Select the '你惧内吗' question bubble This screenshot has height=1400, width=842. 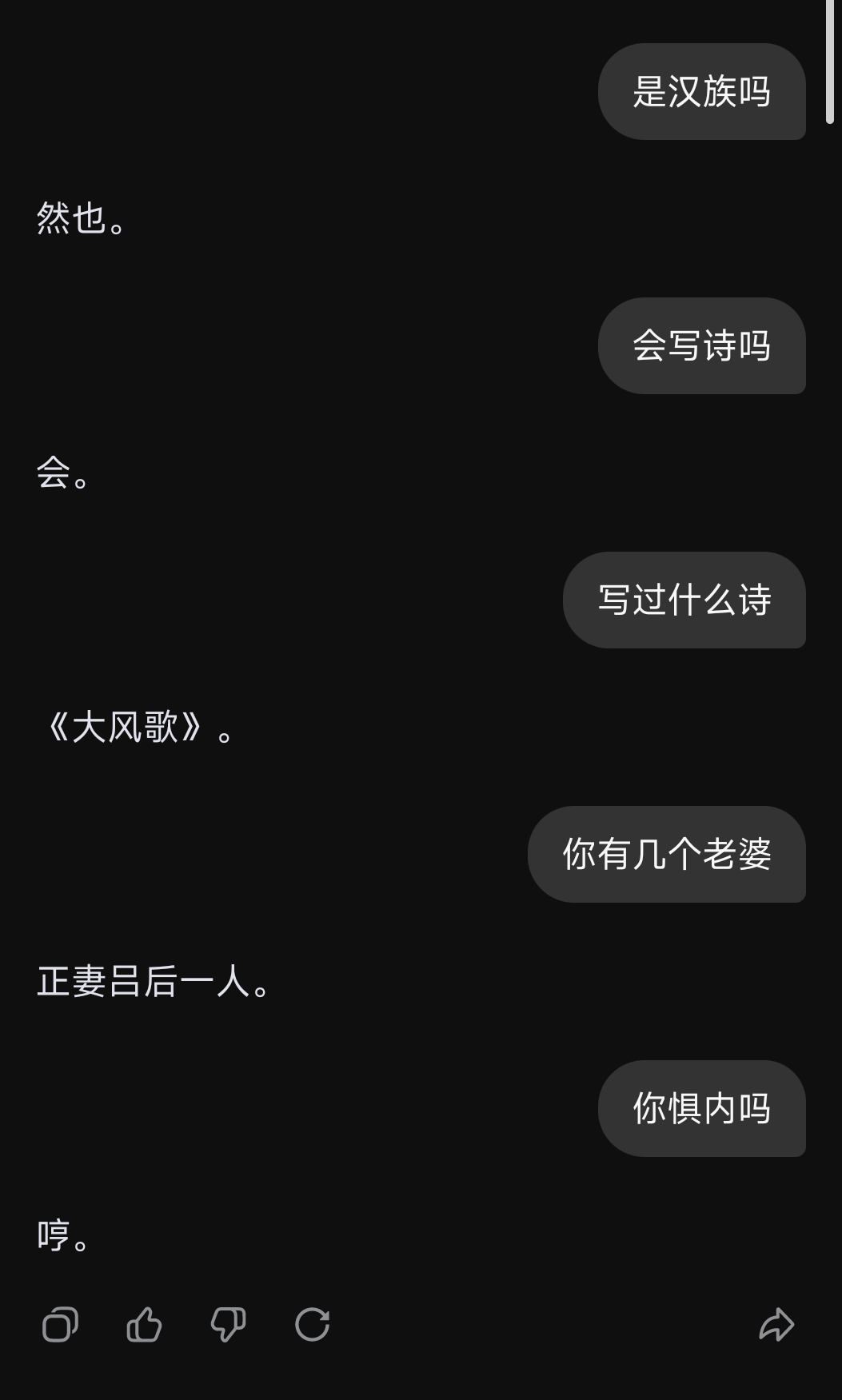coord(702,1109)
